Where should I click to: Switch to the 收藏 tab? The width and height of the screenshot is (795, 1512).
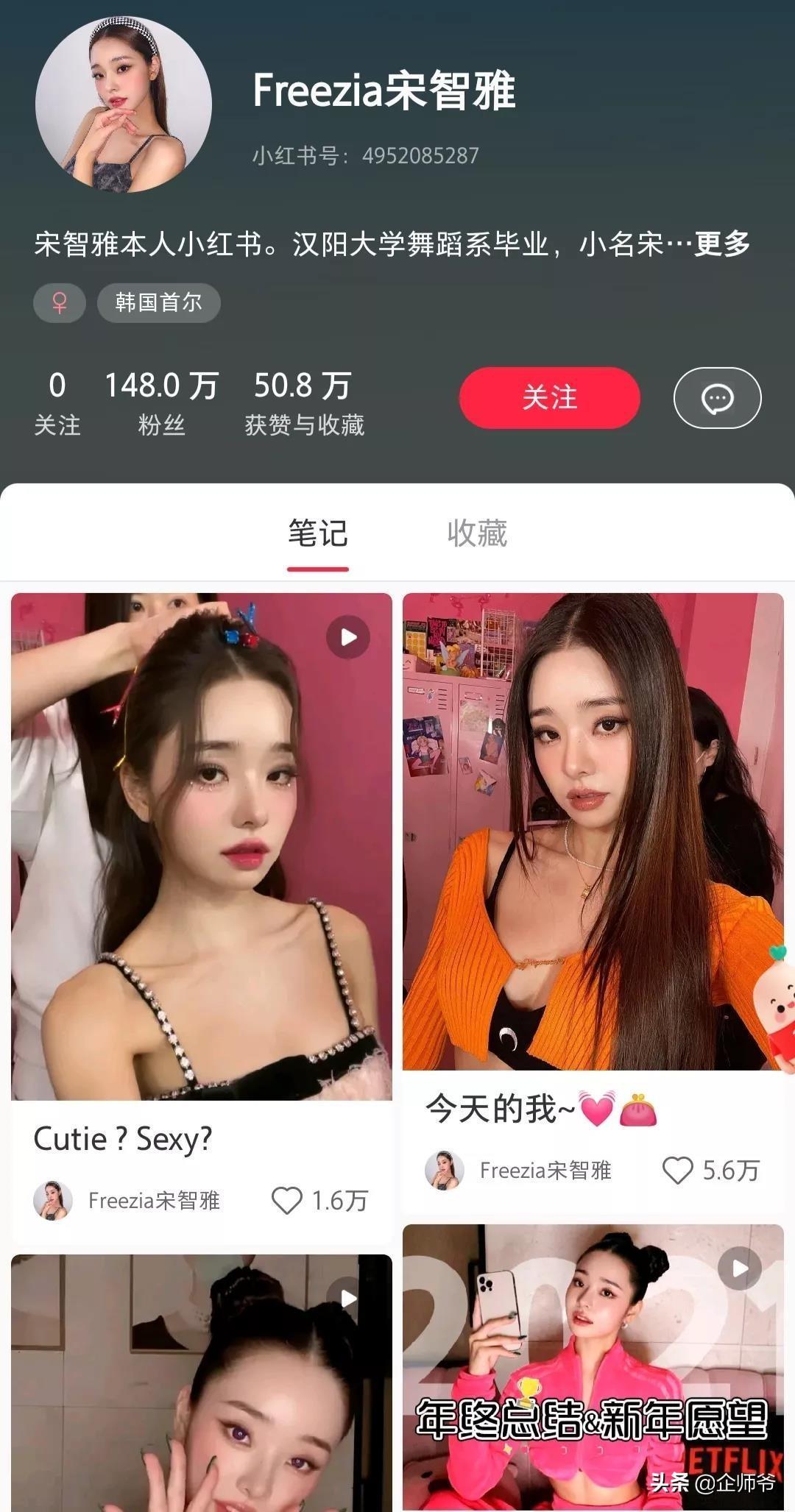(x=477, y=533)
